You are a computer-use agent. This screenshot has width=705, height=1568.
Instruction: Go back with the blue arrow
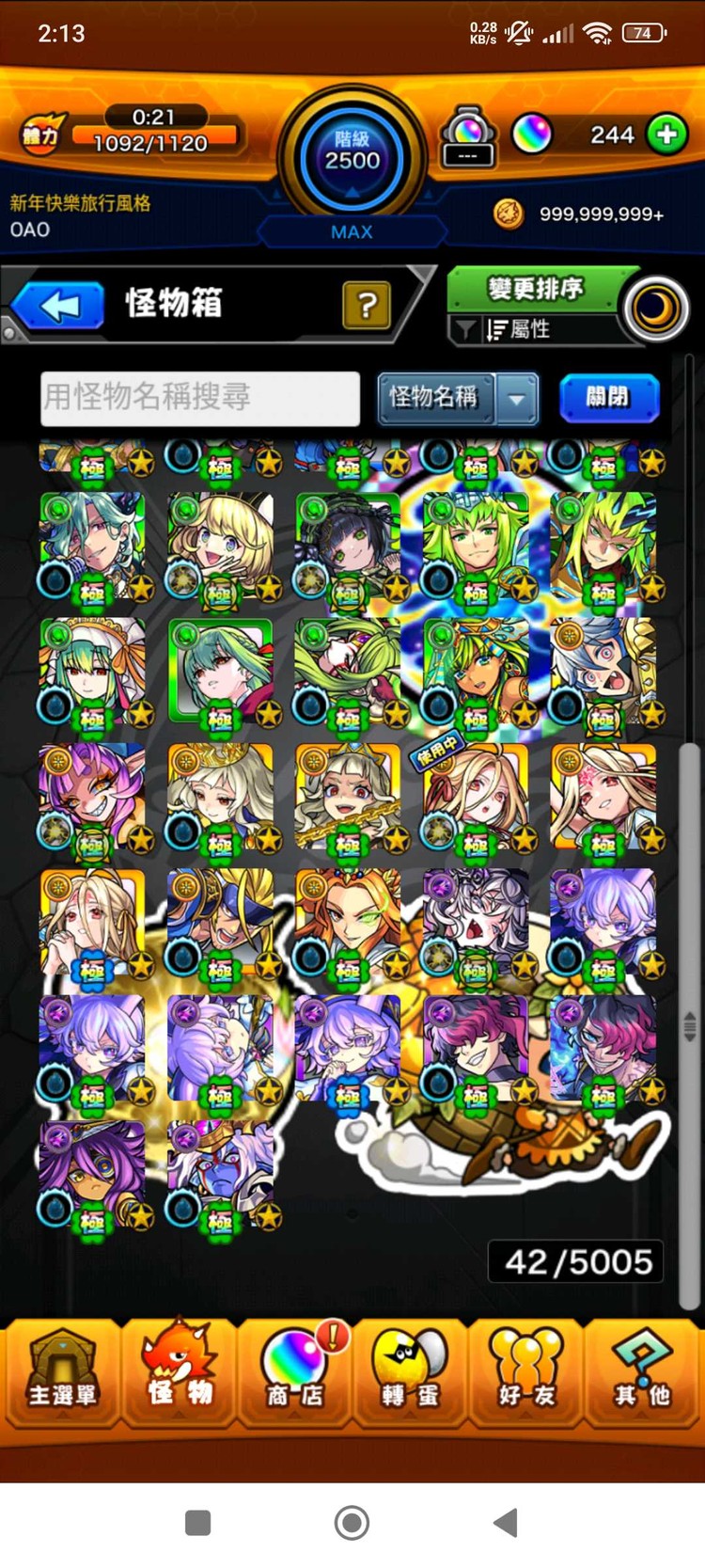coord(60,307)
